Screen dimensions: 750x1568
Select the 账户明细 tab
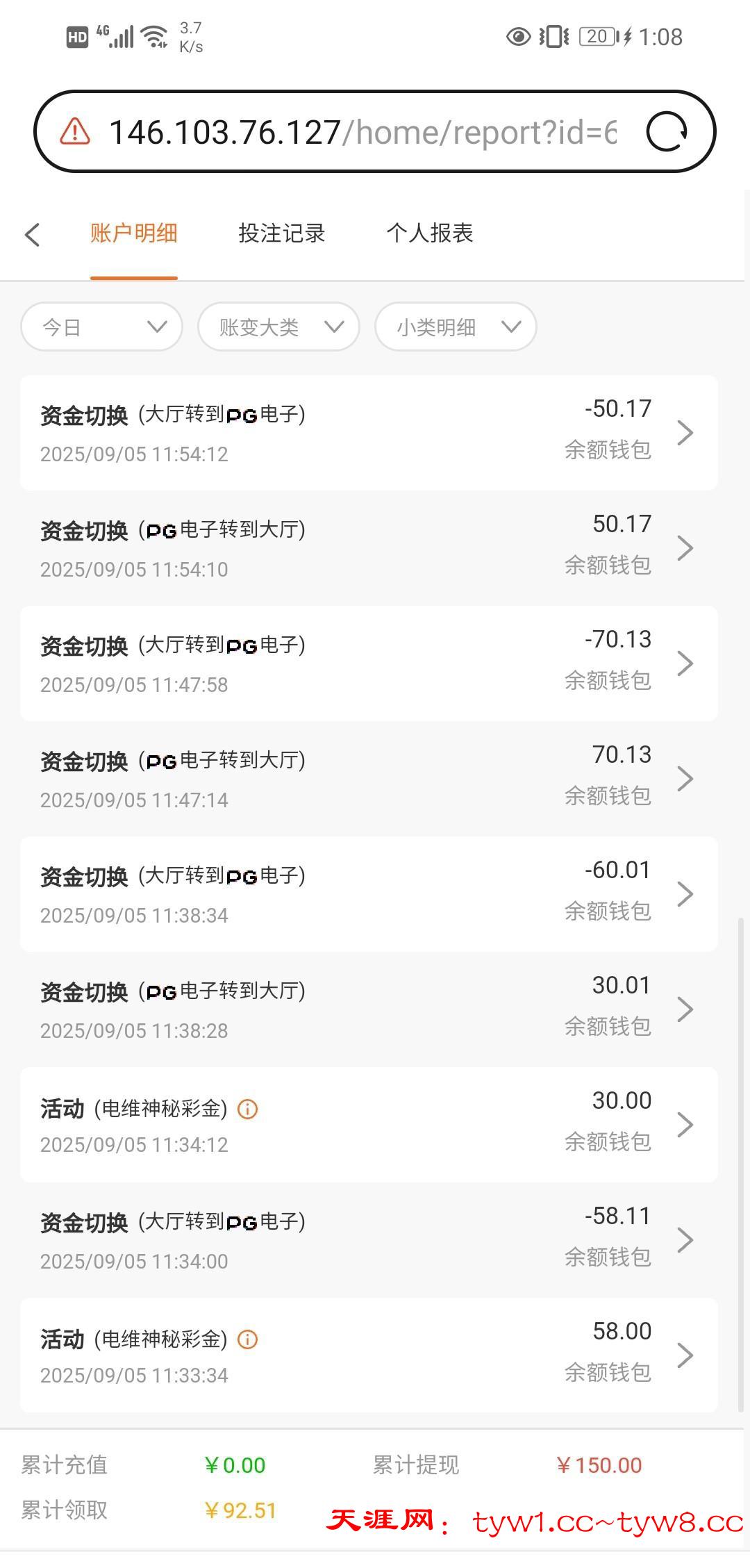click(133, 233)
